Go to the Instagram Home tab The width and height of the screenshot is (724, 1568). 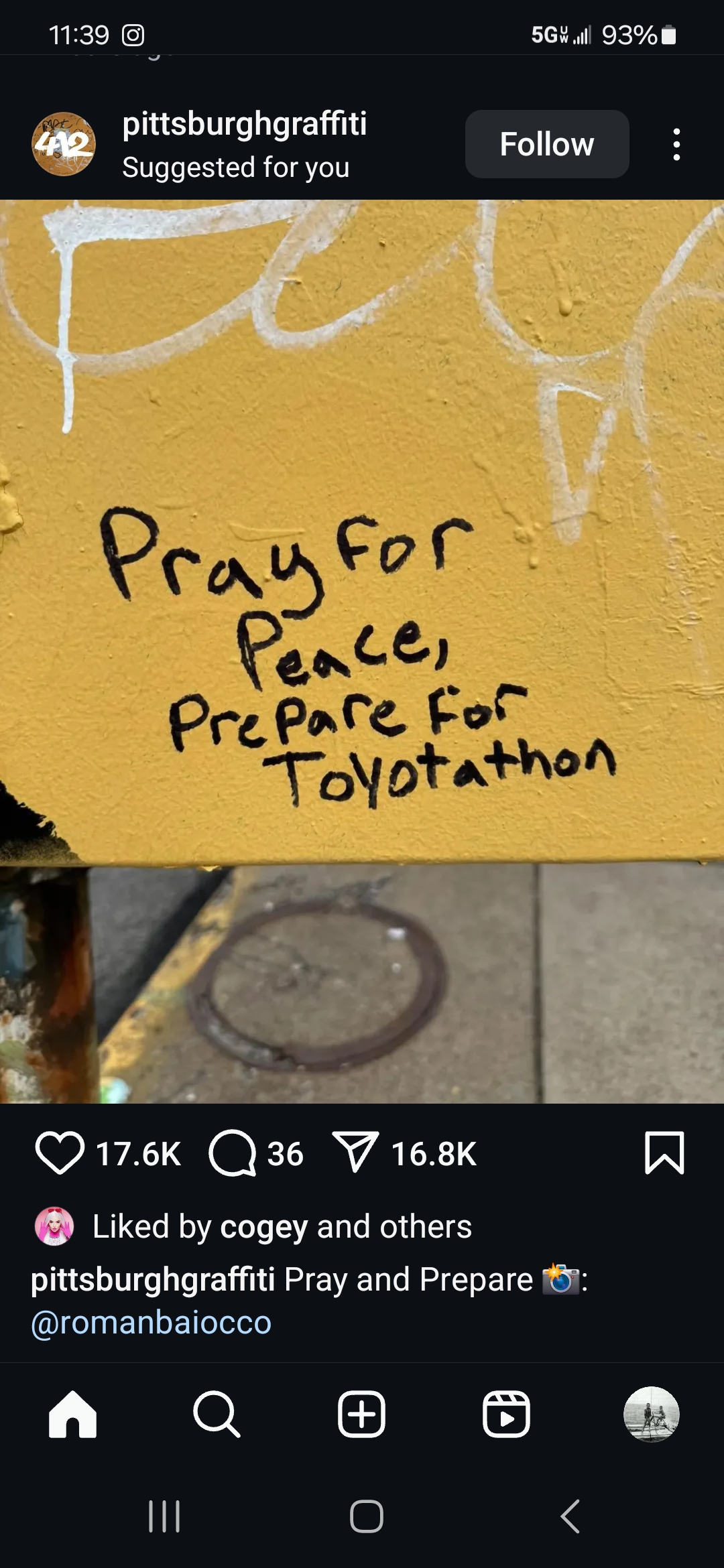[x=72, y=1414]
